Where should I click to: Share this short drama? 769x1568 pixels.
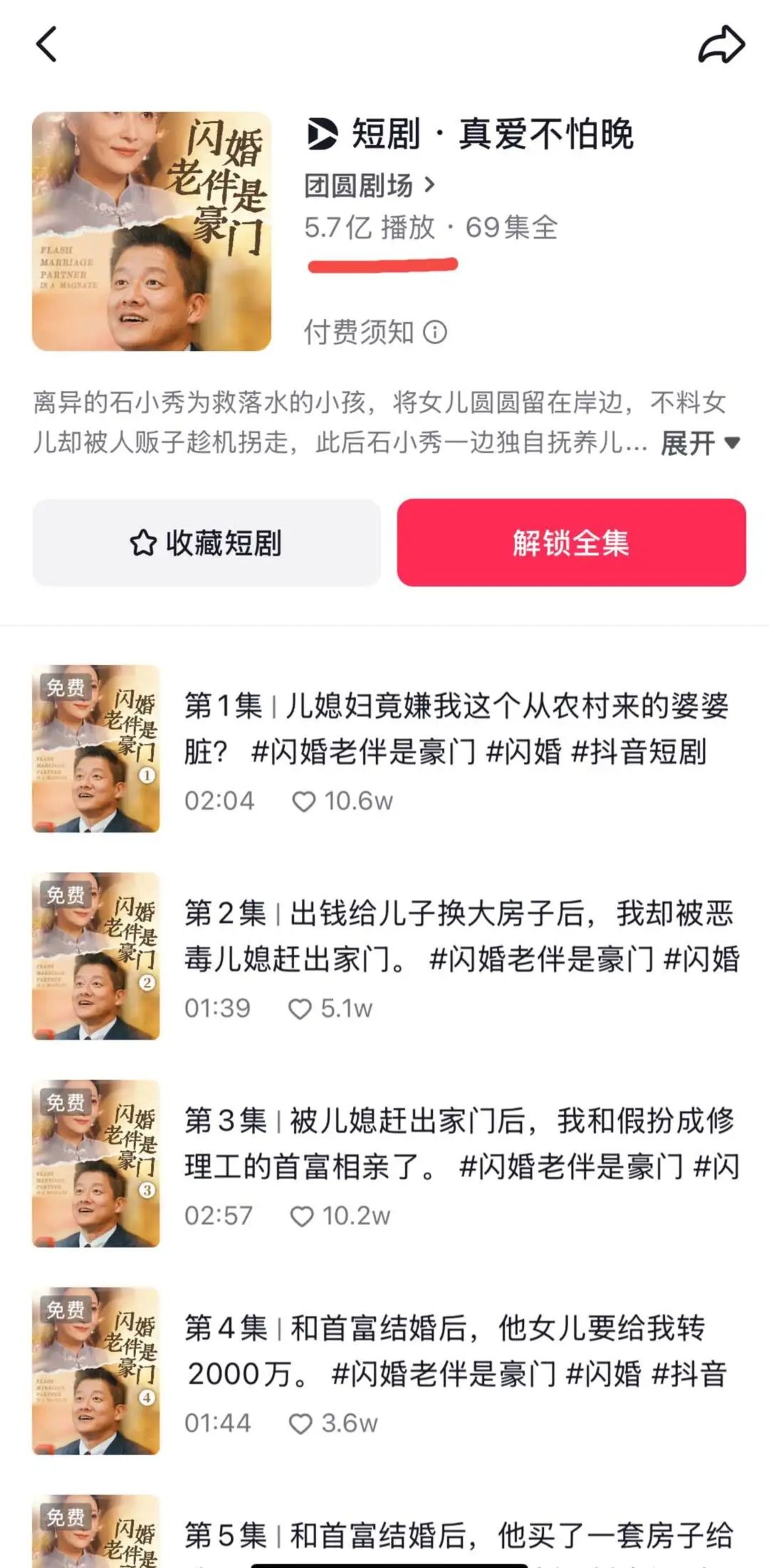[x=721, y=44]
